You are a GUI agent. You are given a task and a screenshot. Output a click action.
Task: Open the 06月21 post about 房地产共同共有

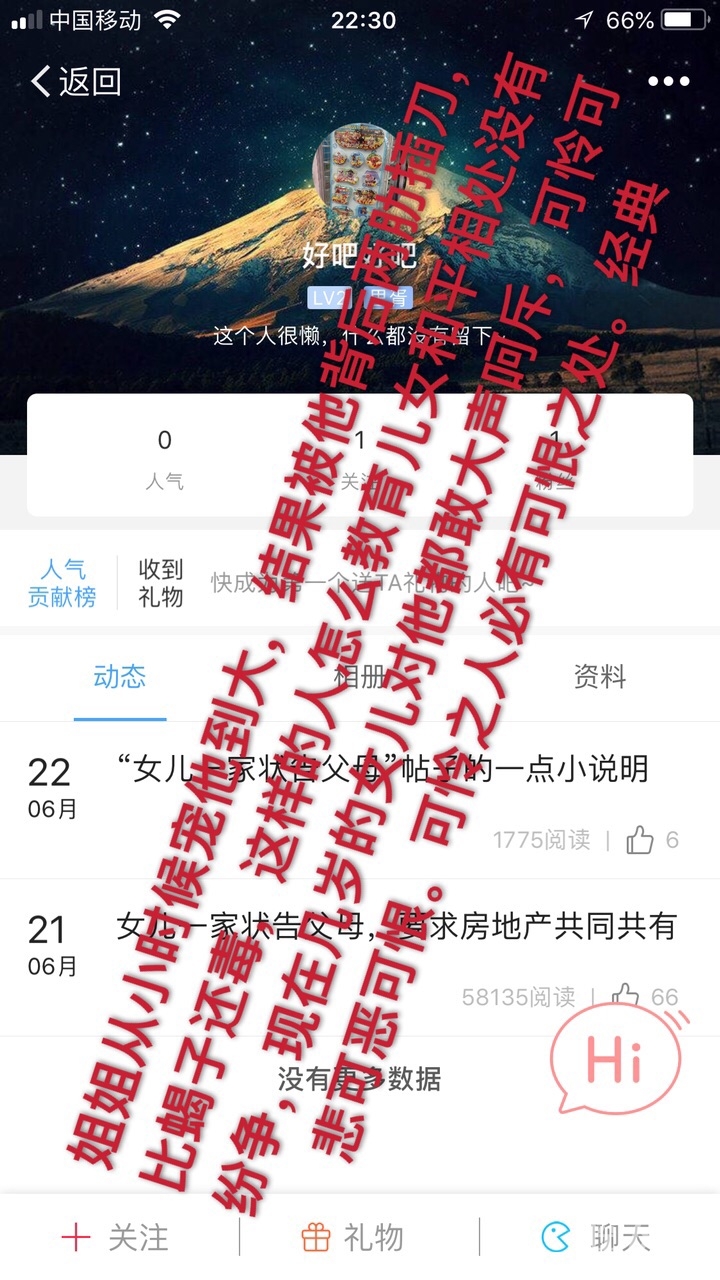pyautogui.click(x=396, y=927)
